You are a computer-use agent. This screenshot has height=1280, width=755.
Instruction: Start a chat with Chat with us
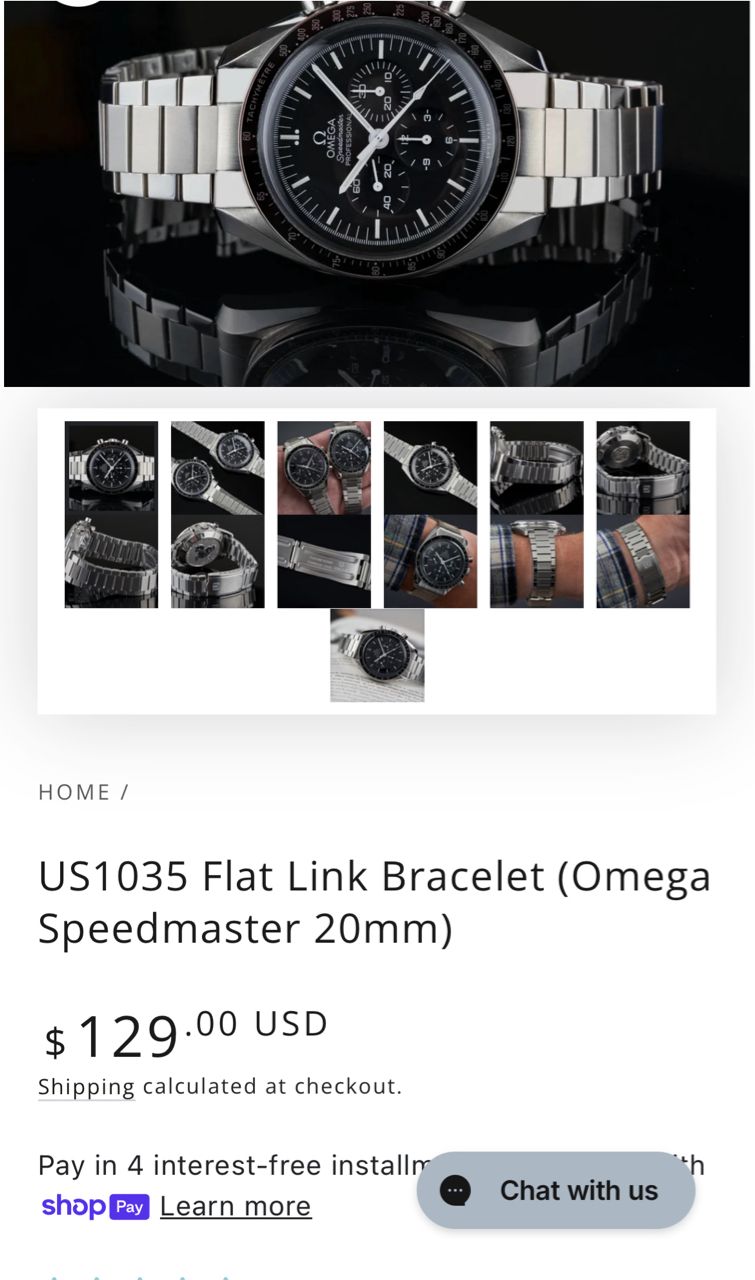(556, 1190)
